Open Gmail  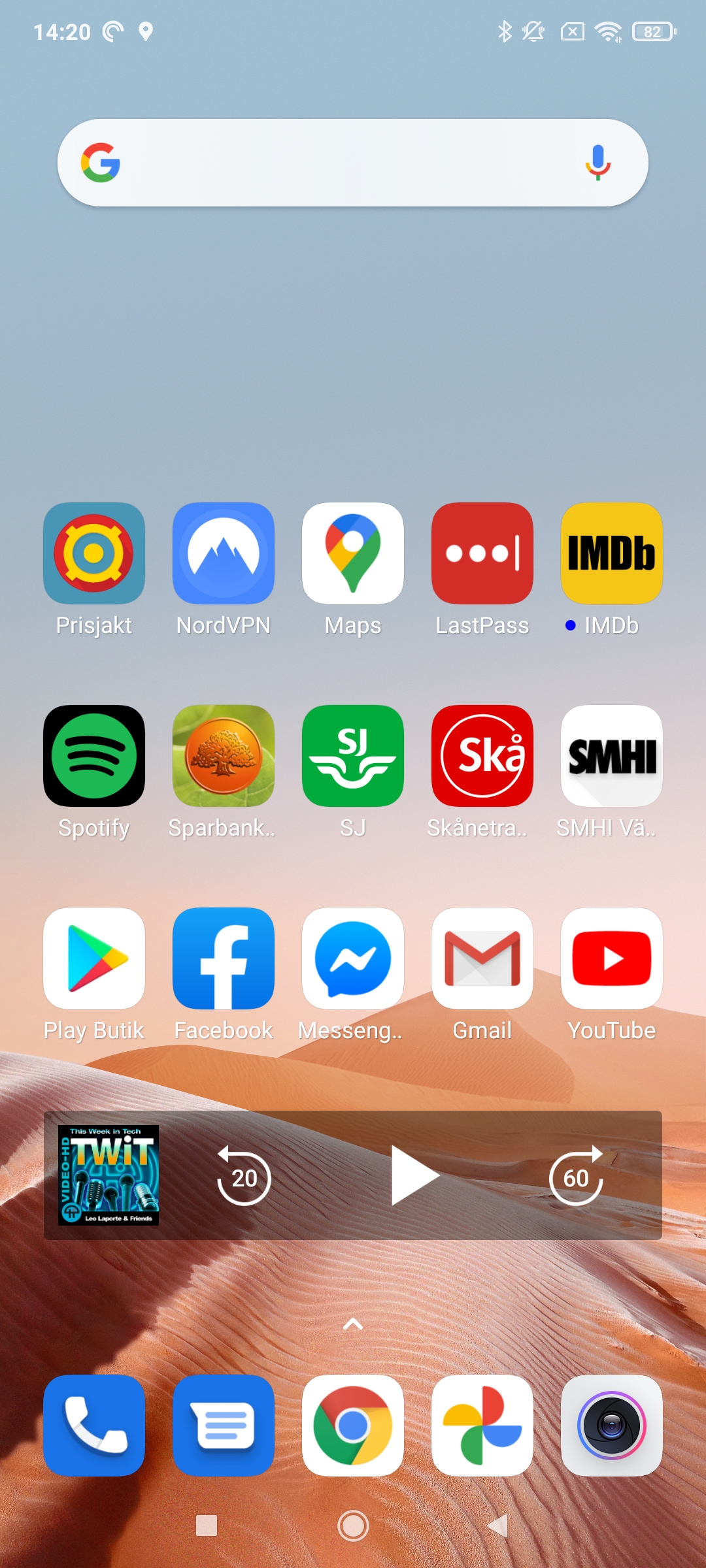(x=482, y=958)
